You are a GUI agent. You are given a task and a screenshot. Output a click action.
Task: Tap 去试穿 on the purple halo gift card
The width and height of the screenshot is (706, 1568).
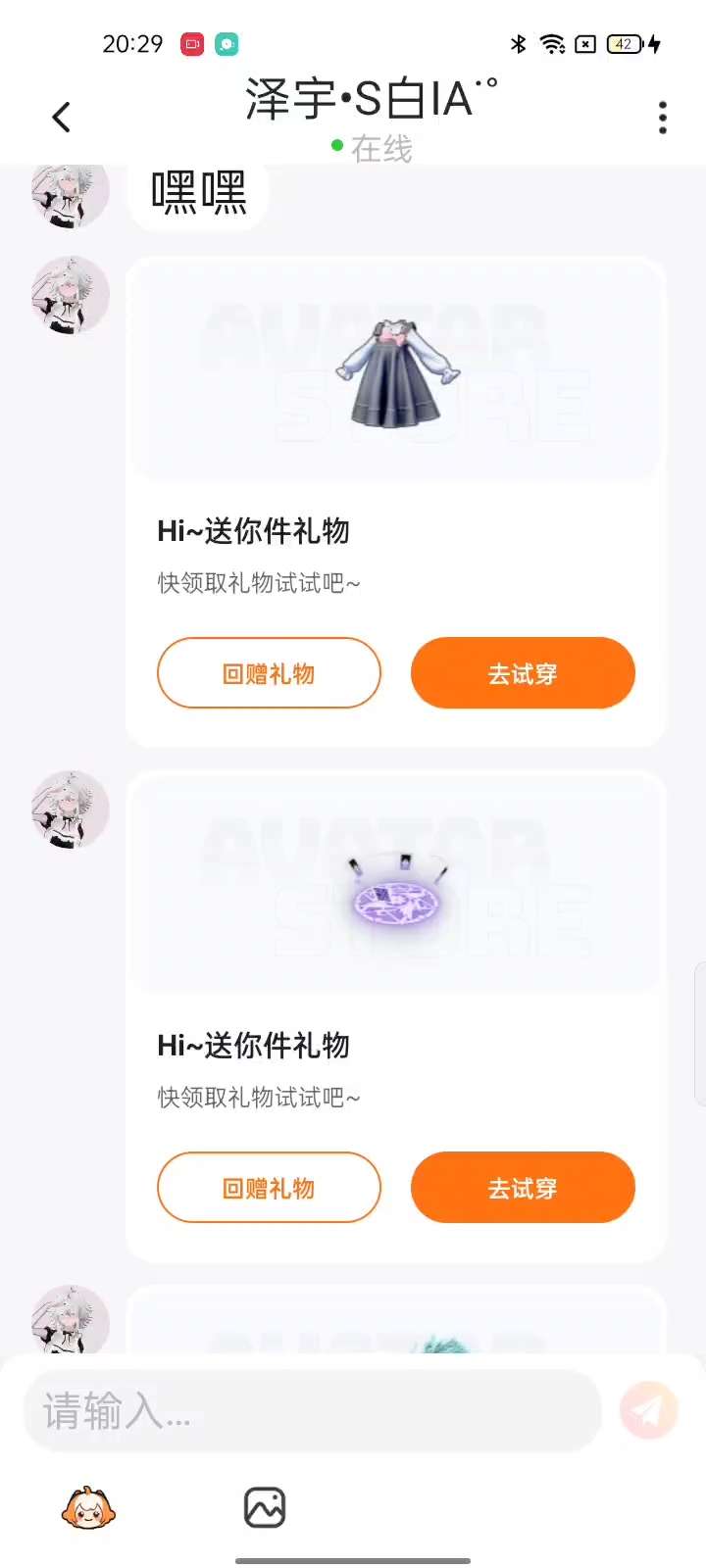tap(523, 1188)
